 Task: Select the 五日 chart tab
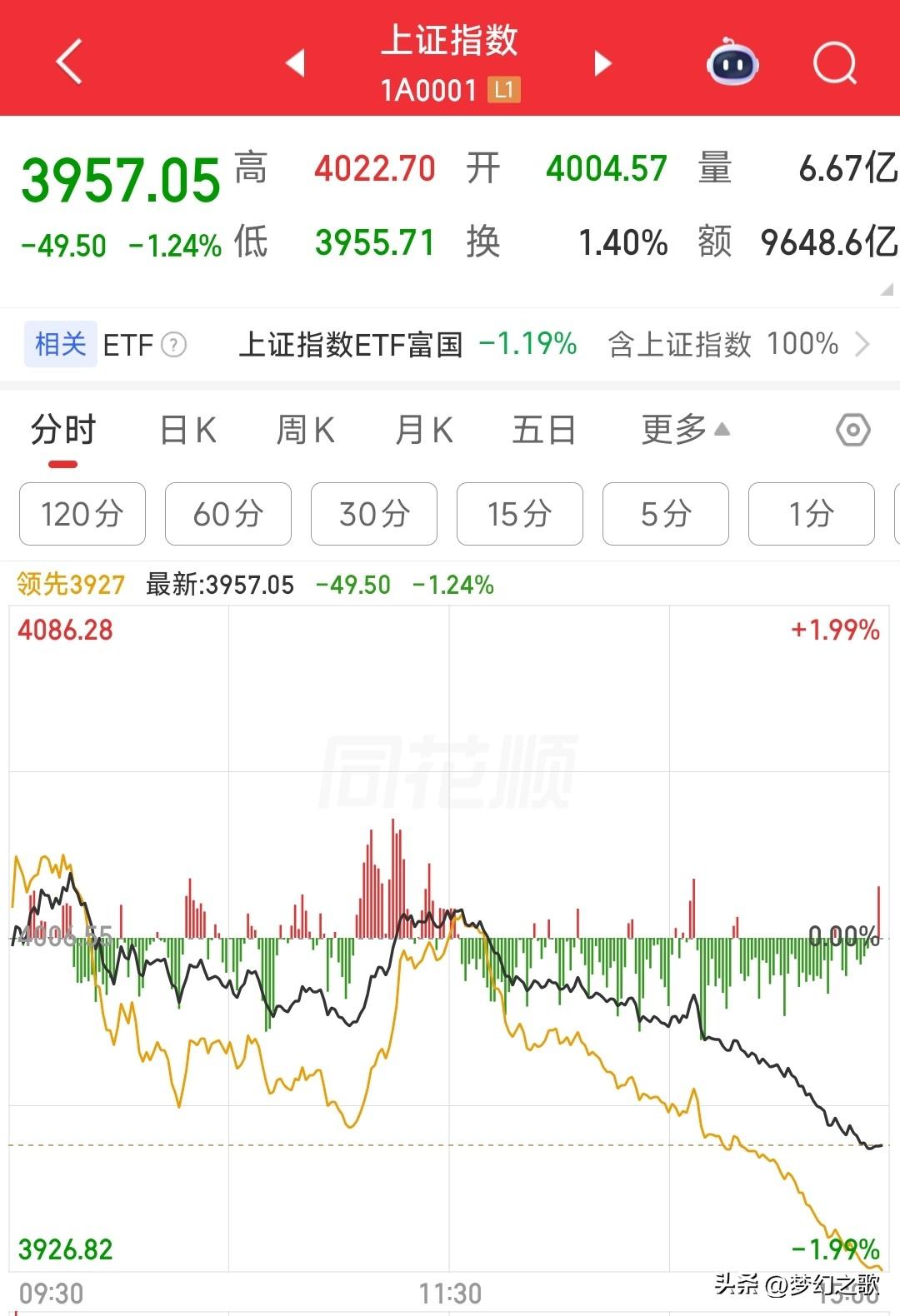(x=543, y=430)
